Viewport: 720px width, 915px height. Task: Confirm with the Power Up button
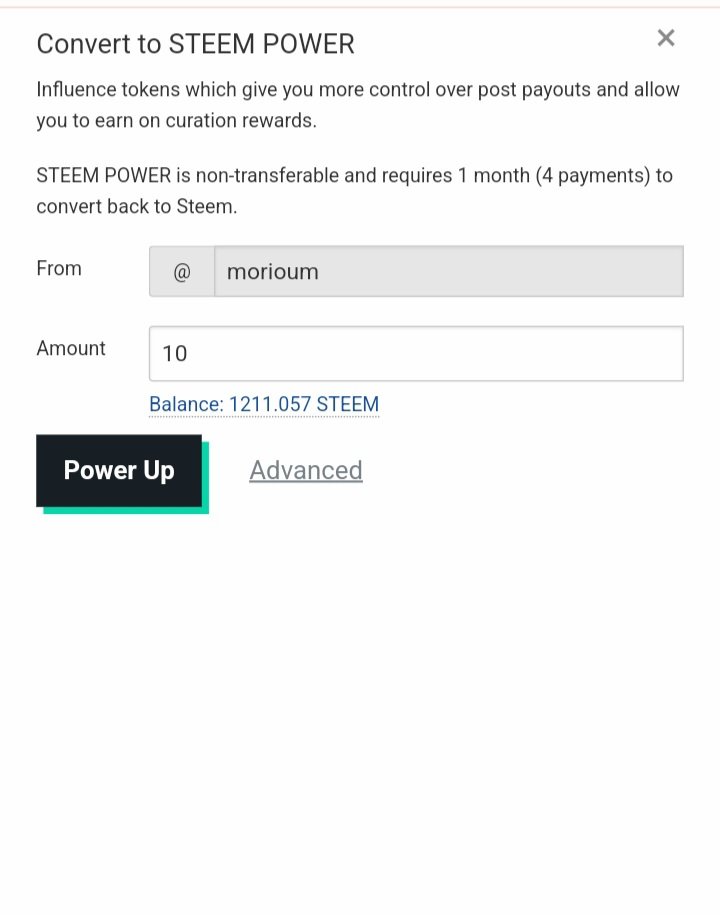click(119, 471)
